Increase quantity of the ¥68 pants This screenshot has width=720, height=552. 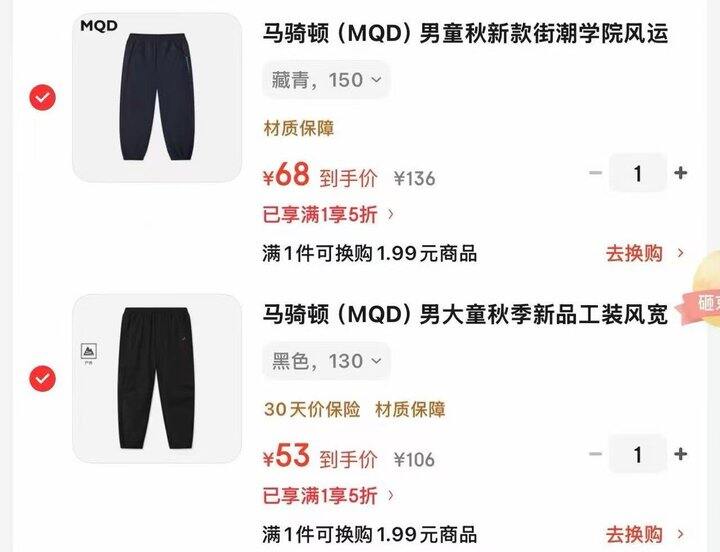pos(681,173)
